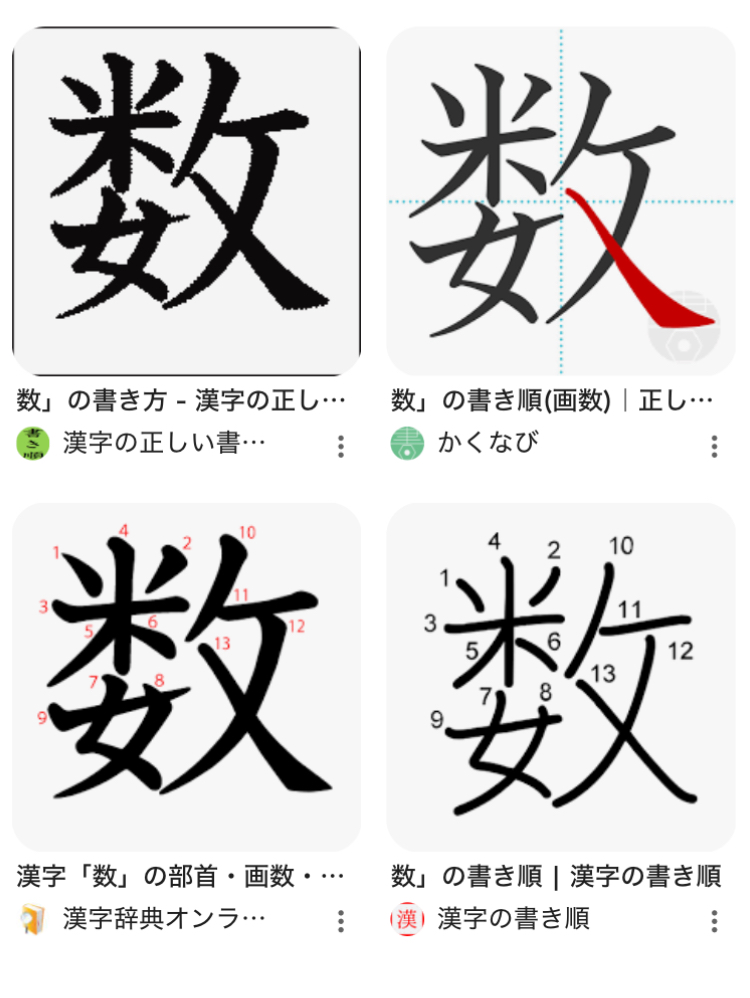750x998 pixels.
Task: Open more options for the 漢字の正しい書き方 result
Action: 341,446
